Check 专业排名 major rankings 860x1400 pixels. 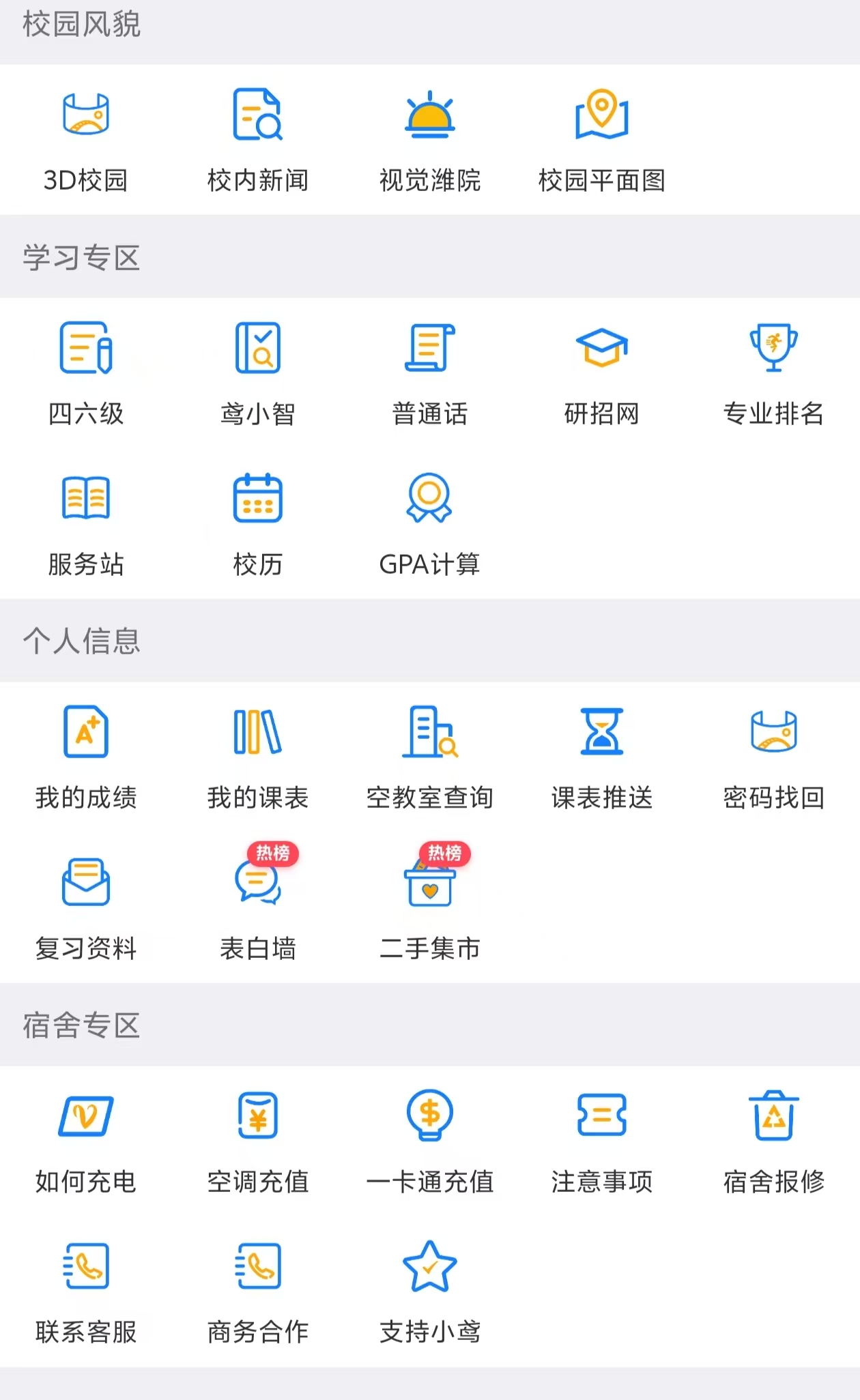coord(773,348)
